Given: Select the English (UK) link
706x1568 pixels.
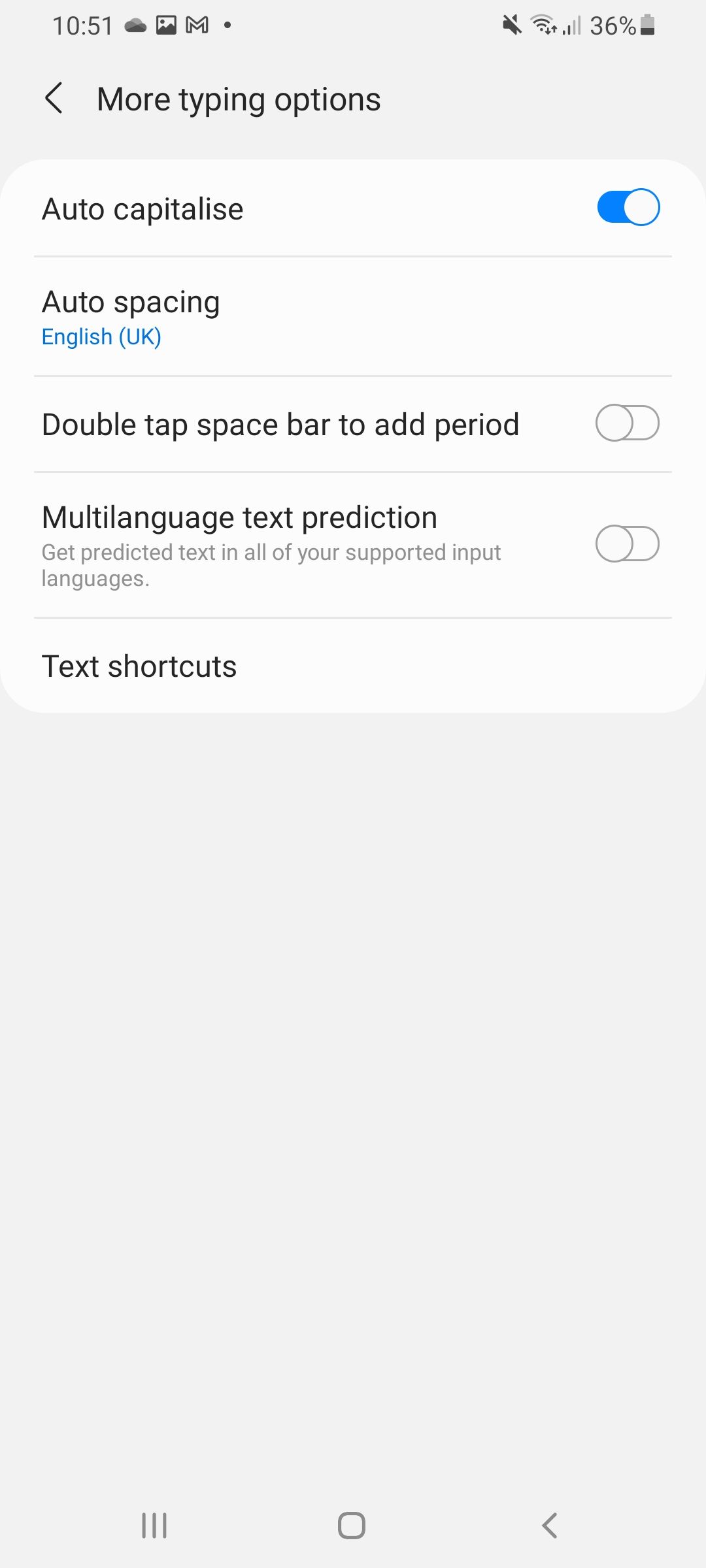Looking at the screenshot, I should [x=101, y=336].
